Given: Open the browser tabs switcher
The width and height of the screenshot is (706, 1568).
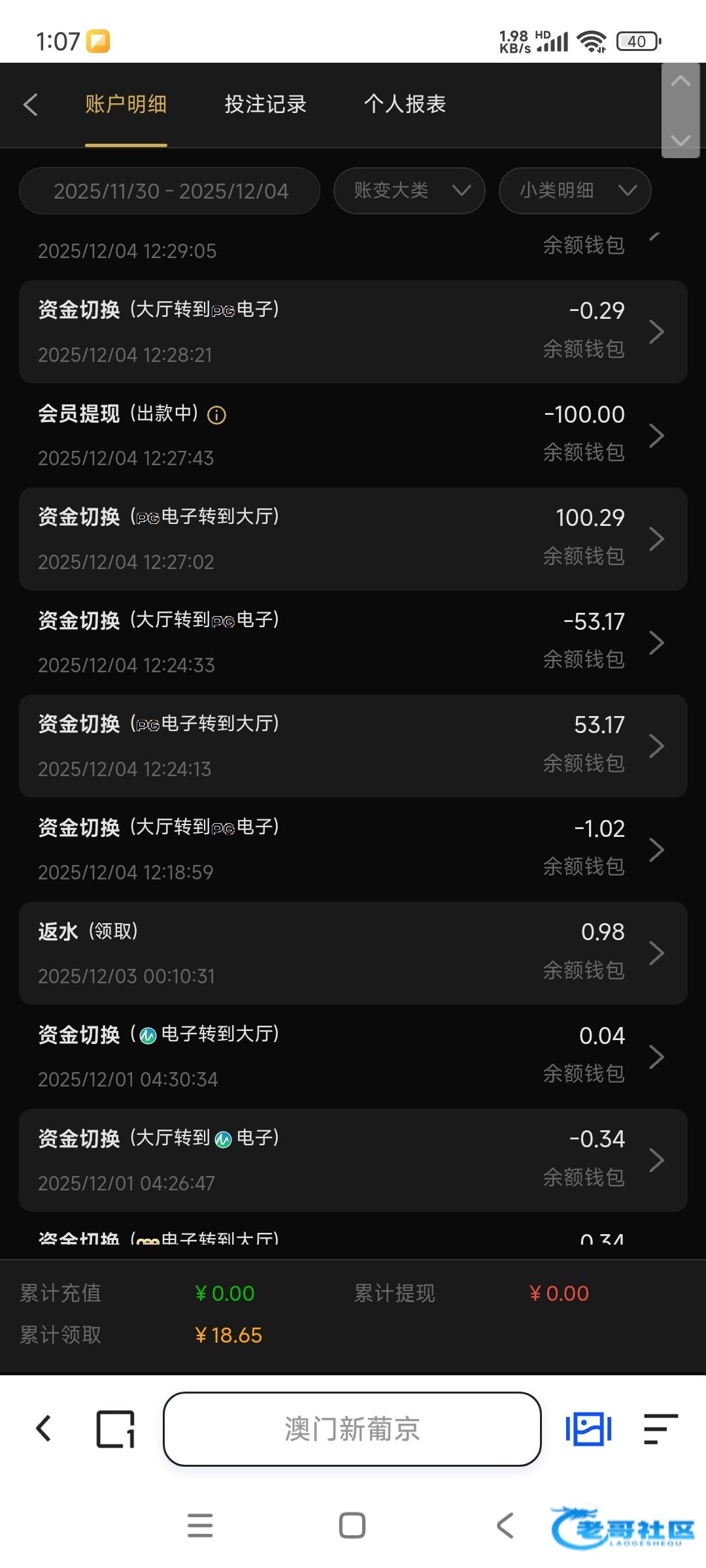Looking at the screenshot, I should click(x=116, y=1429).
